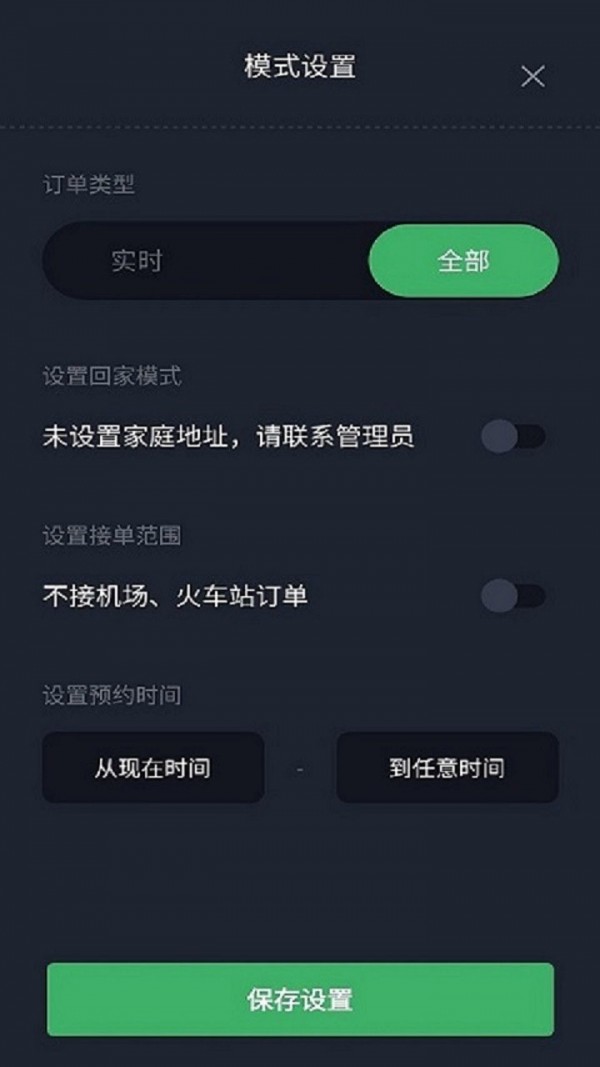Close the 模式设置 panel

(533, 76)
